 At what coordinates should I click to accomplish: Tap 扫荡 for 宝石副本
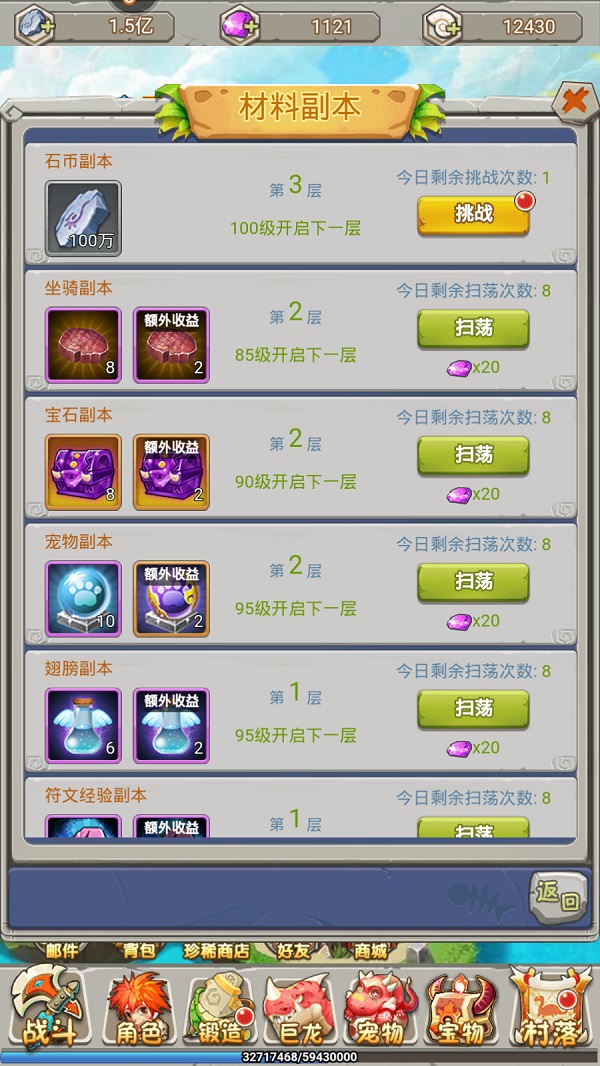pos(473,455)
